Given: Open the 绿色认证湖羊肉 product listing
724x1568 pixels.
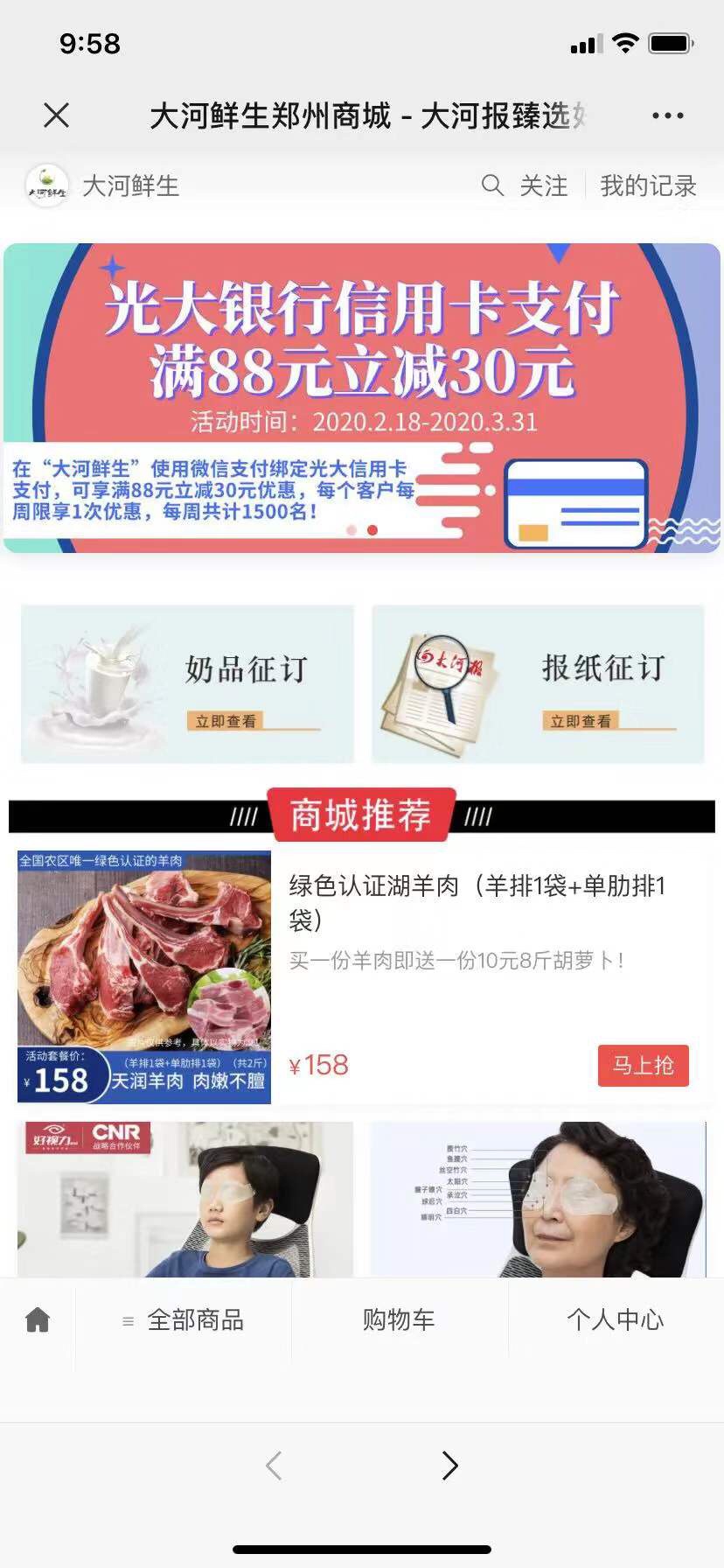Looking at the screenshot, I should click(x=477, y=899).
